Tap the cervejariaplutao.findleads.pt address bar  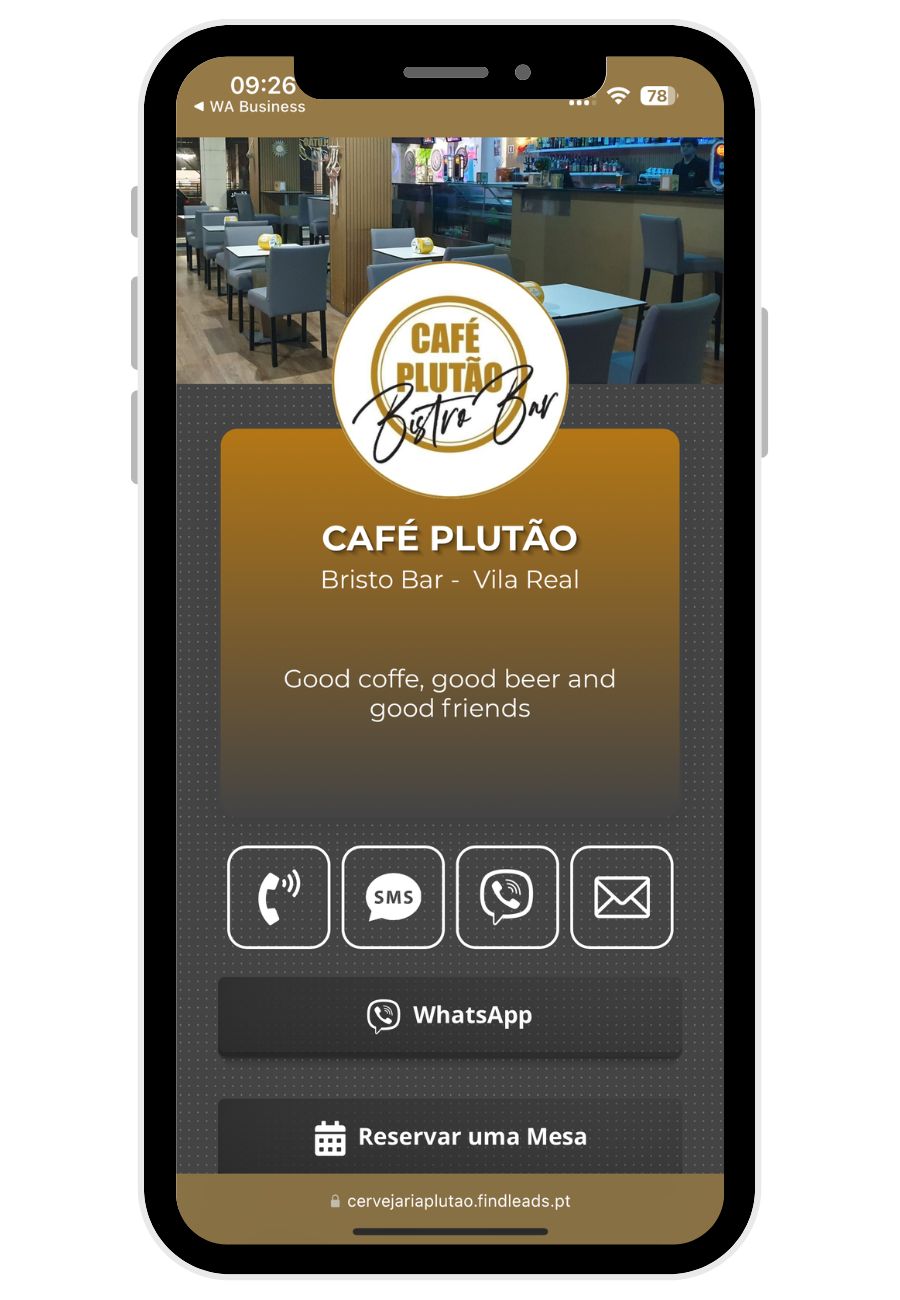click(x=450, y=1201)
